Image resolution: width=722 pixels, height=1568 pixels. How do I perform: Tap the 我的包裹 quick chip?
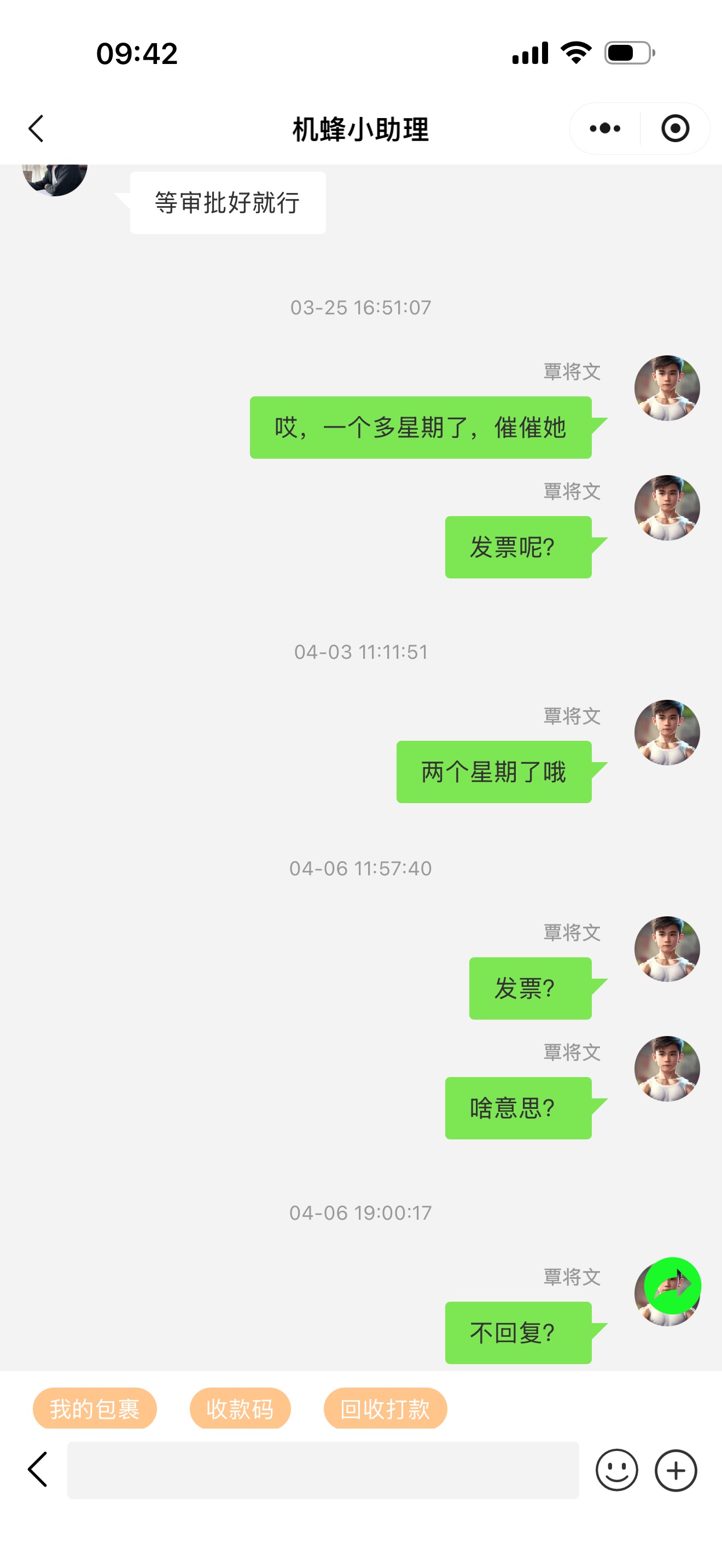95,1408
